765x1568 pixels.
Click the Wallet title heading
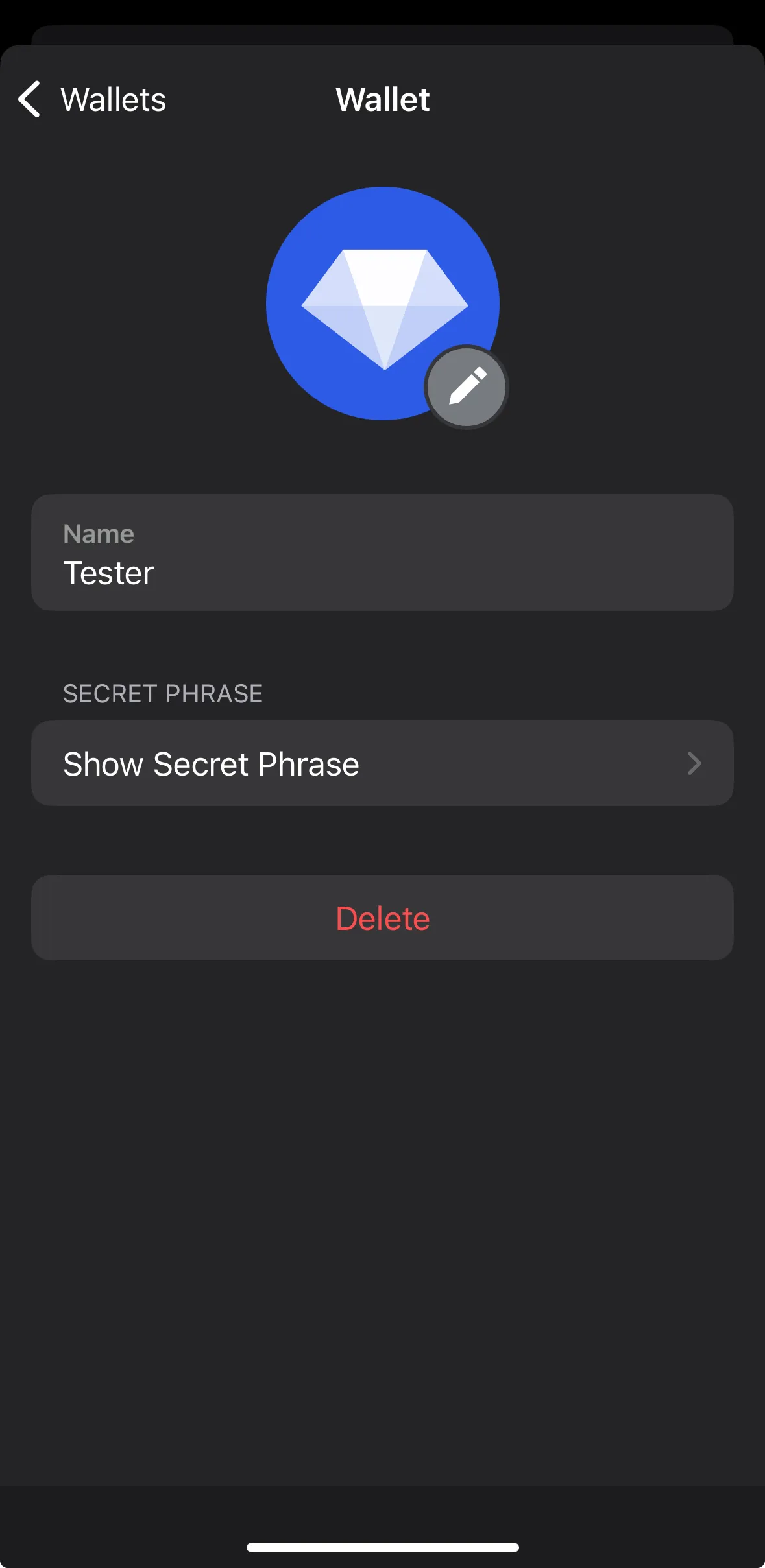pyautogui.click(x=382, y=99)
